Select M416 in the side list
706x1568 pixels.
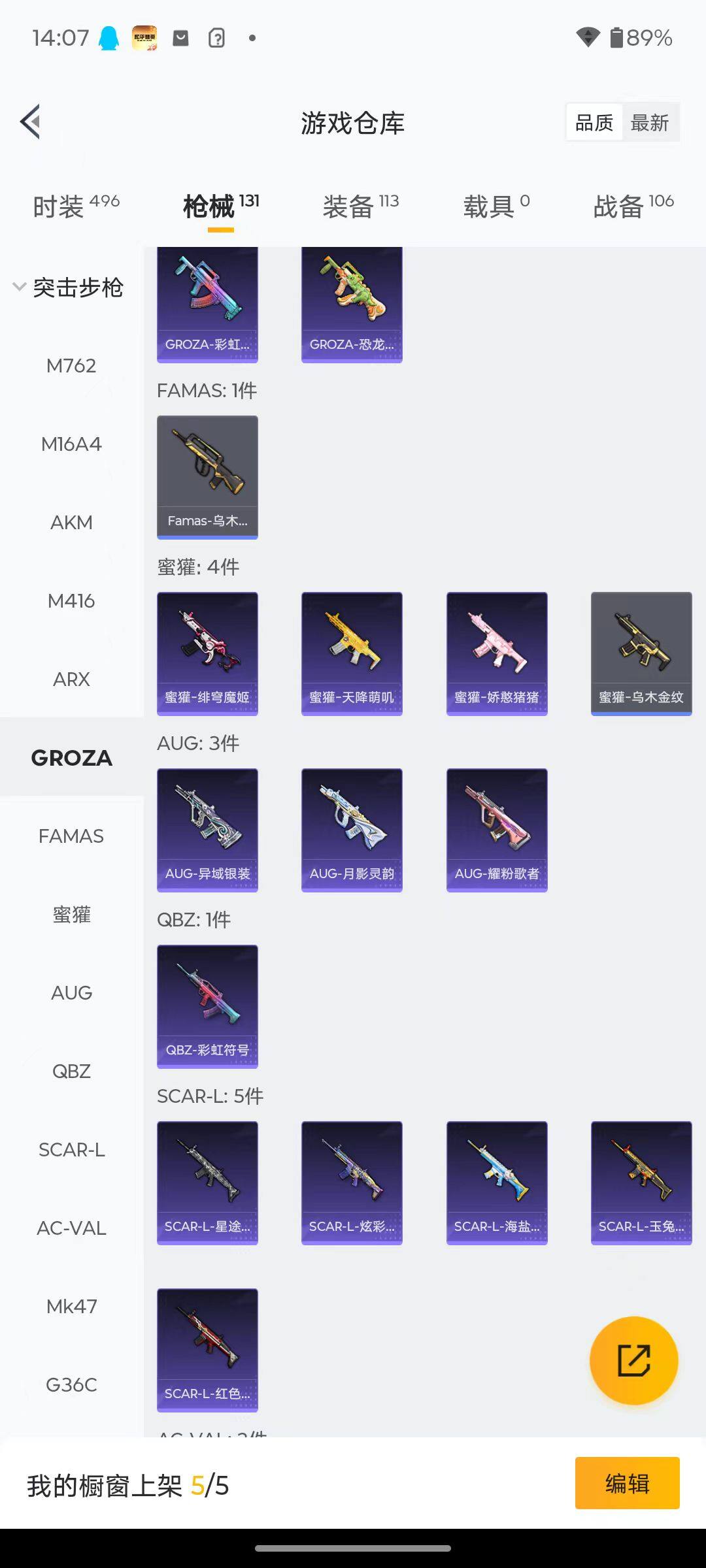tap(71, 601)
